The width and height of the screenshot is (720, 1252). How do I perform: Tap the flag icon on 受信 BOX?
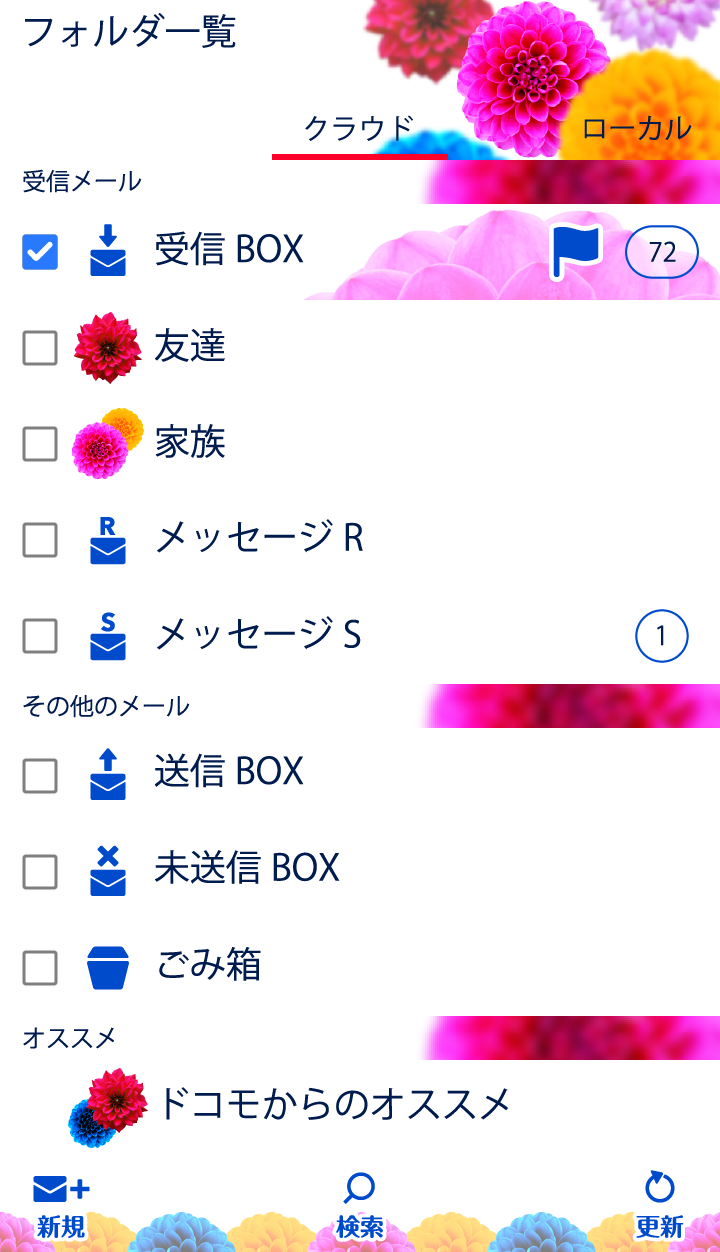tap(576, 252)
